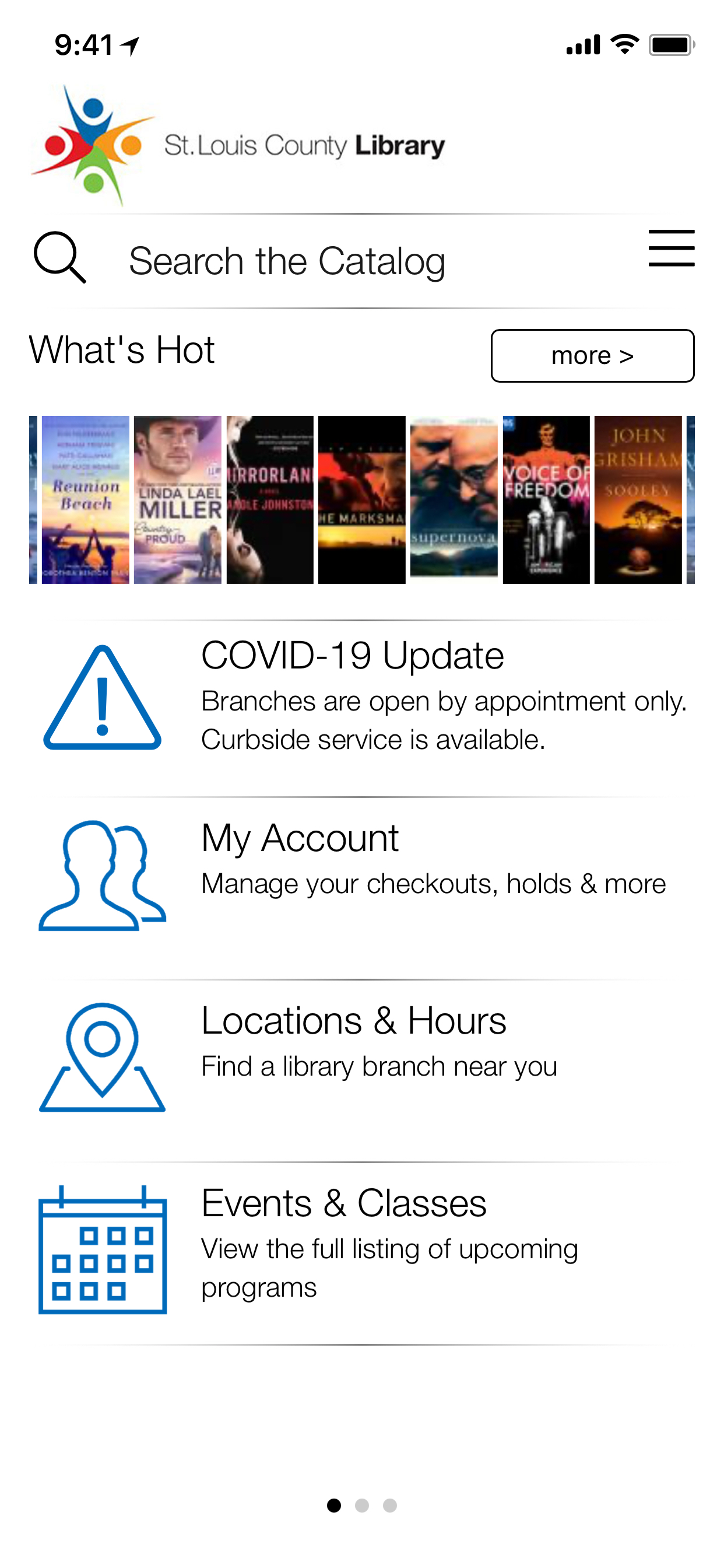Show more What's Hot titles
This screenshot has height=1568, width=724.
592,356
